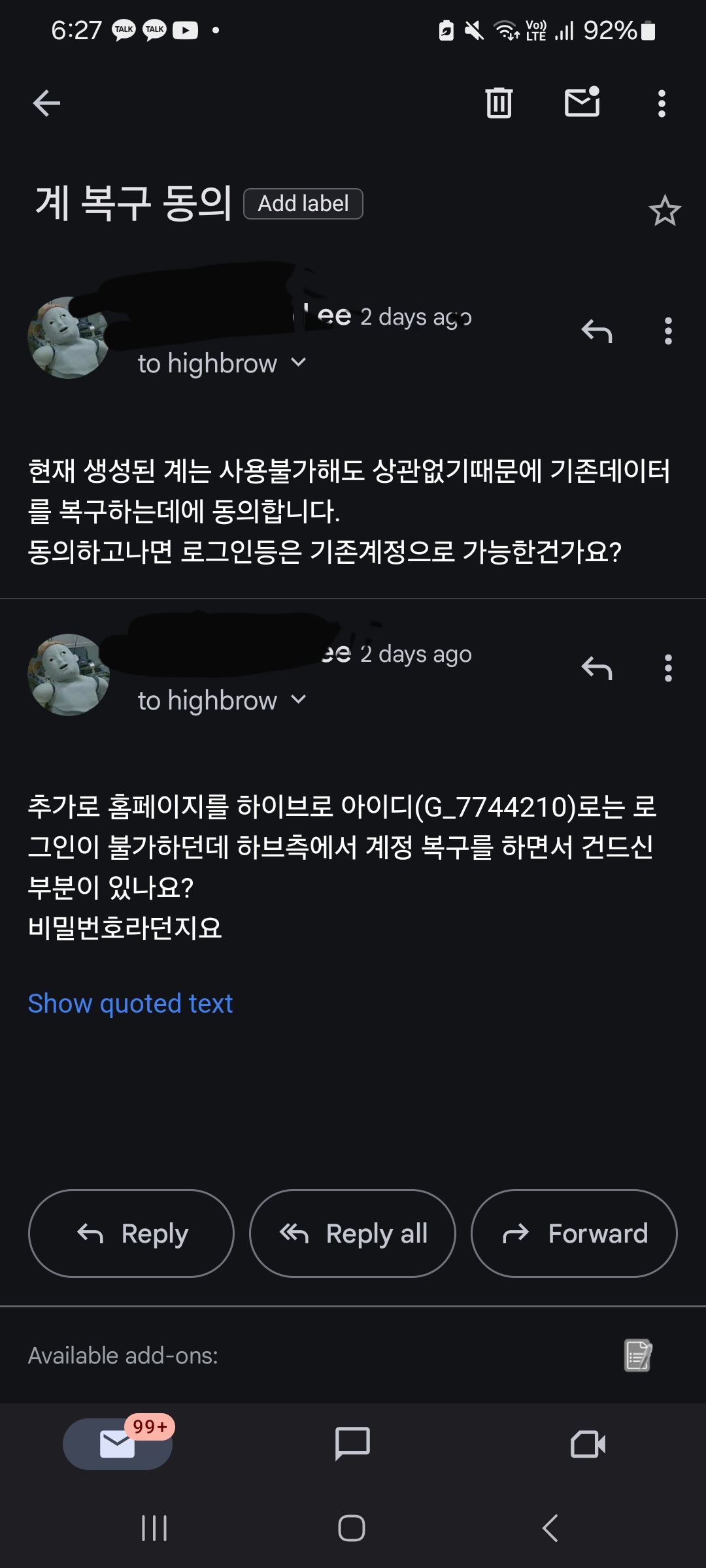Open more options for the first message
The image size is (706, 1568).
(x=667, y=331)
